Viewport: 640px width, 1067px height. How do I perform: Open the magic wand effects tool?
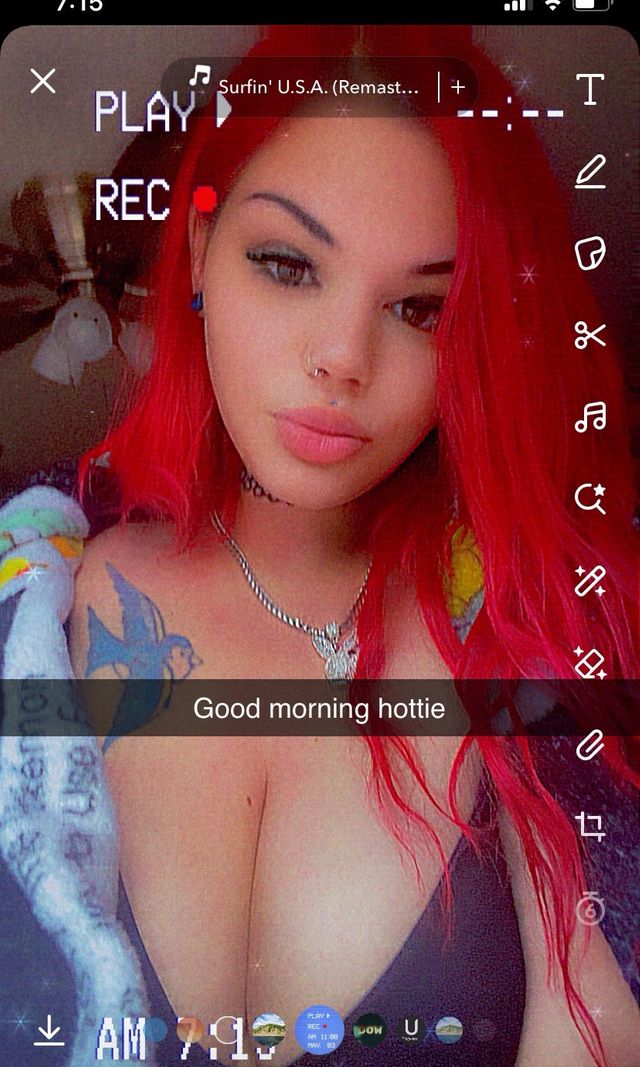tap(590, 580)
